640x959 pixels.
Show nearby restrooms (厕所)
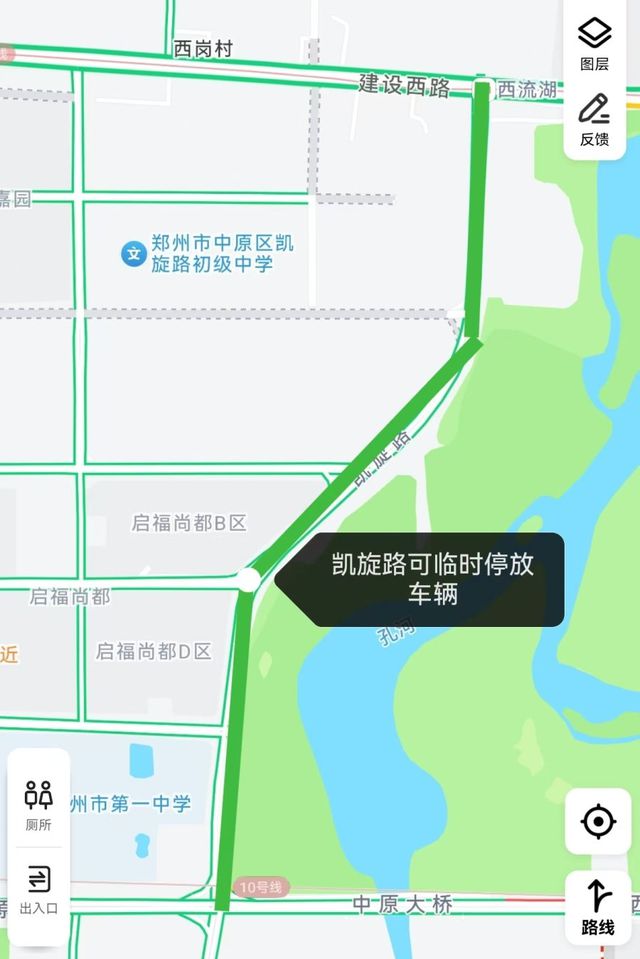[x=39, y=805]
